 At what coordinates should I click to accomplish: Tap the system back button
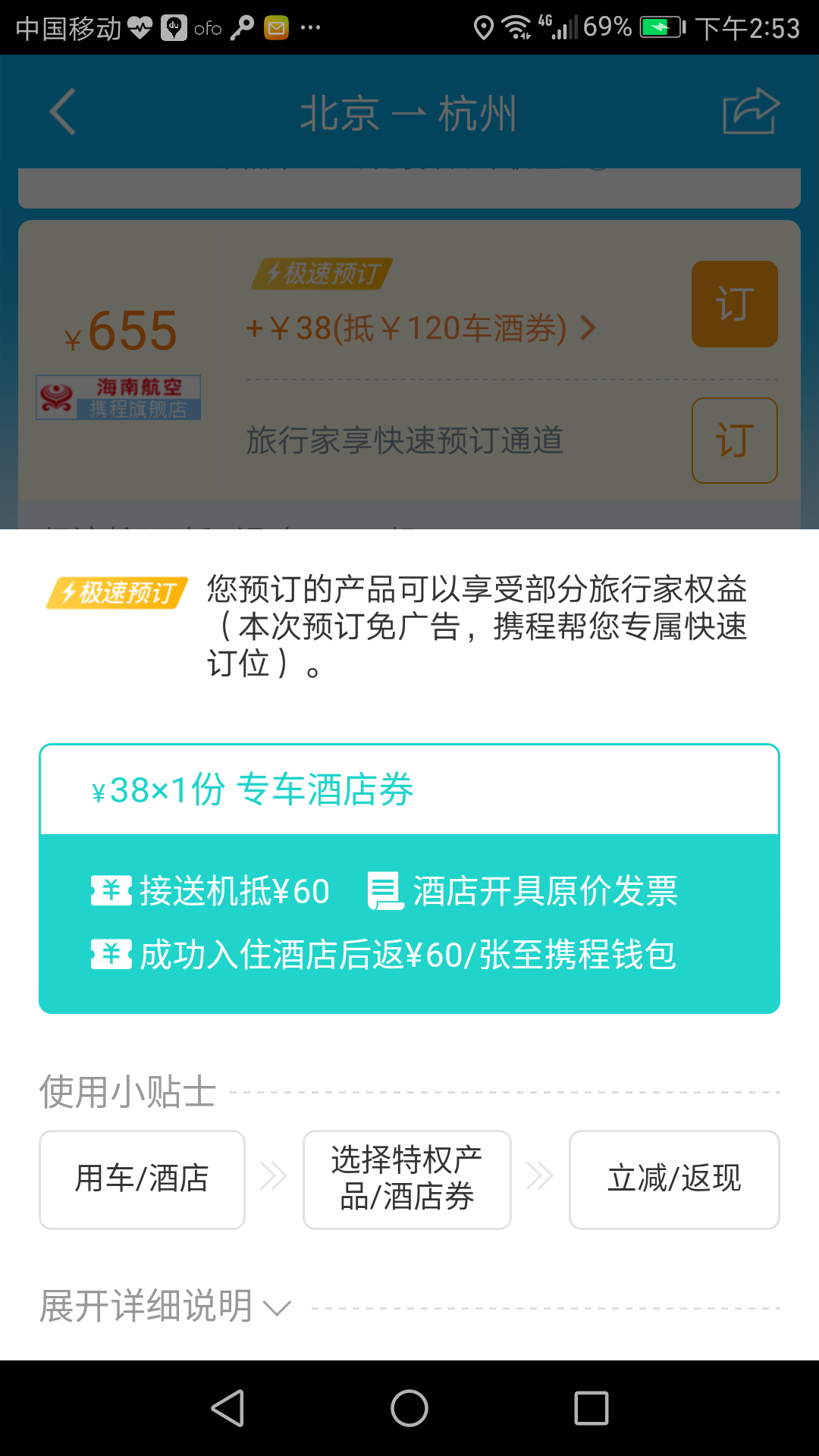(x=227, y=1408)
